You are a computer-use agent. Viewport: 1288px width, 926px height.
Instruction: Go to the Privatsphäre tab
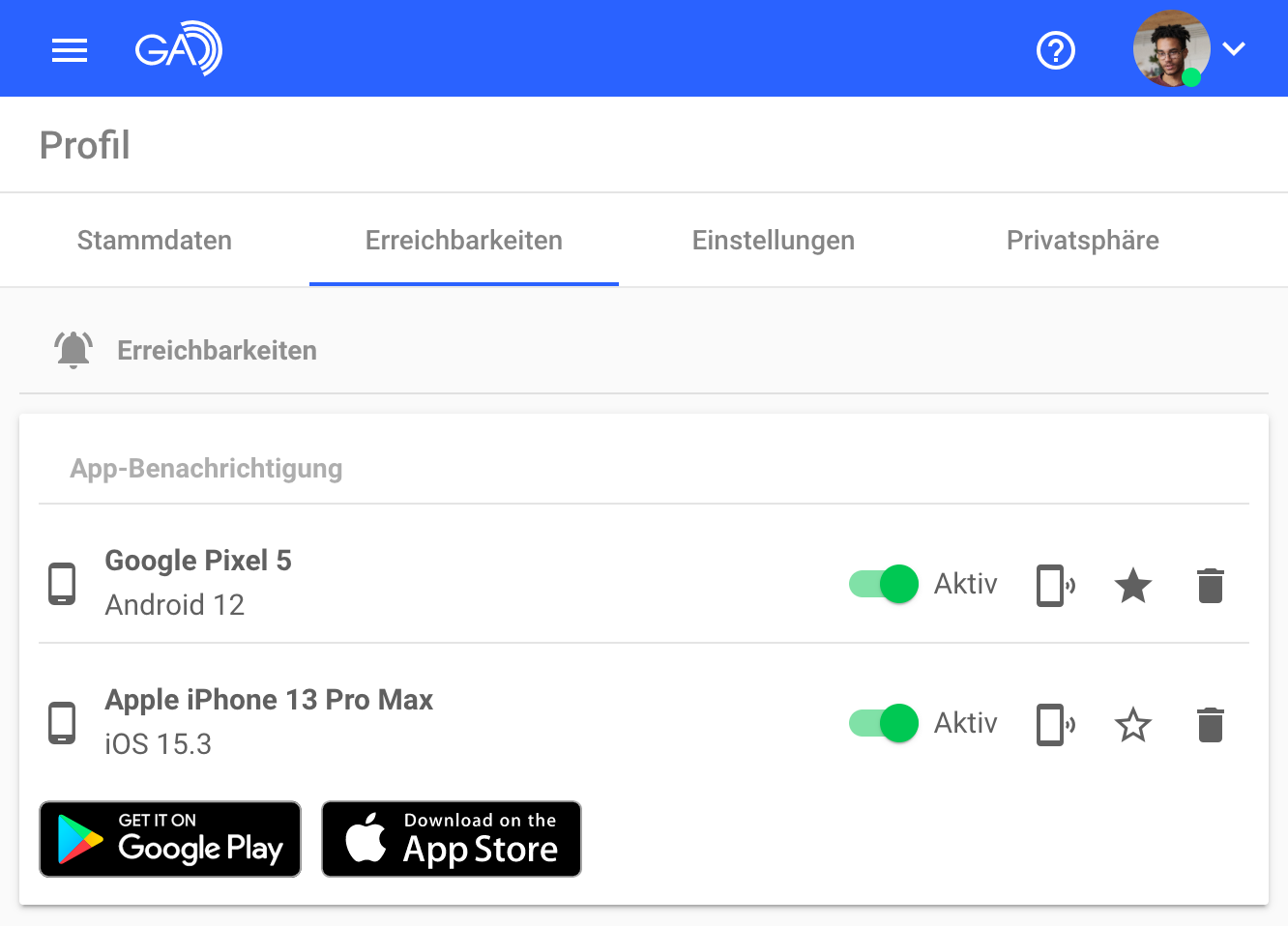click(x=1082, y=241)
